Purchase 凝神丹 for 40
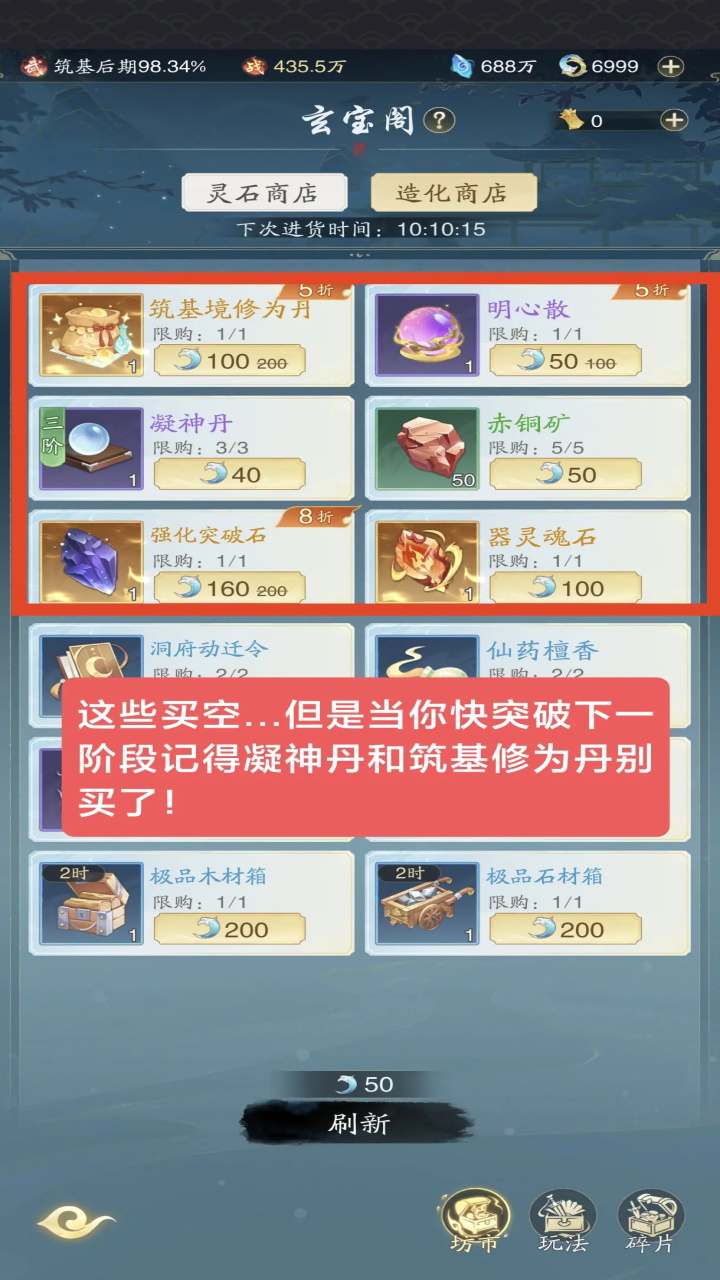This screenshot has height=1280, width=720. coord(229,474)
